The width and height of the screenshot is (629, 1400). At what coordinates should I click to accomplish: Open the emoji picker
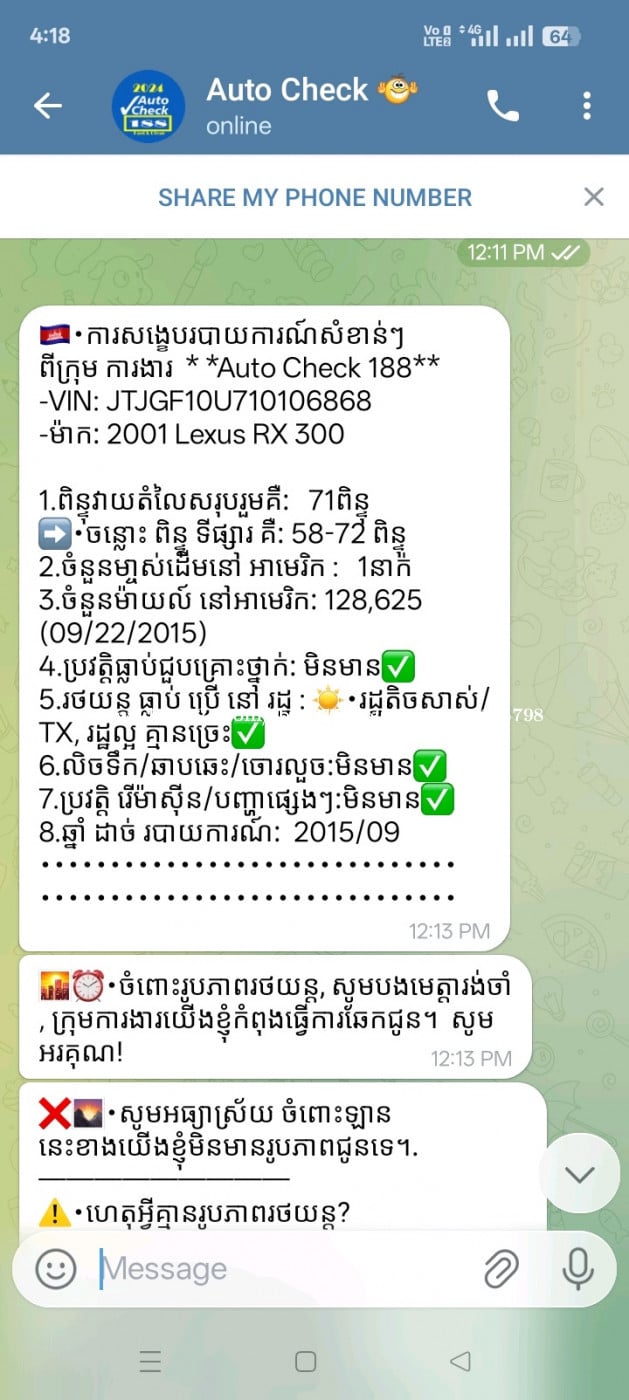coord(56,1269)
